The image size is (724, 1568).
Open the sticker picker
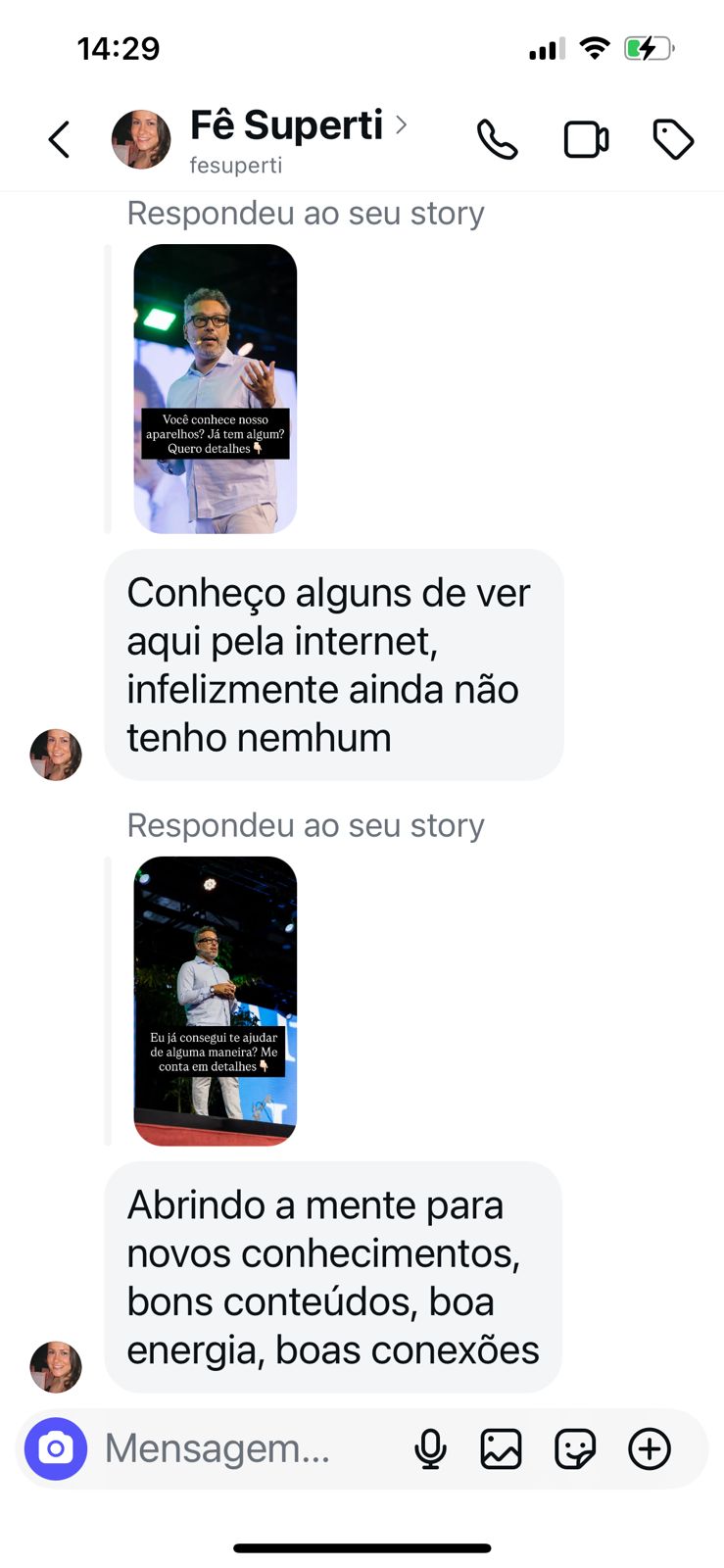click(575, 1448)
